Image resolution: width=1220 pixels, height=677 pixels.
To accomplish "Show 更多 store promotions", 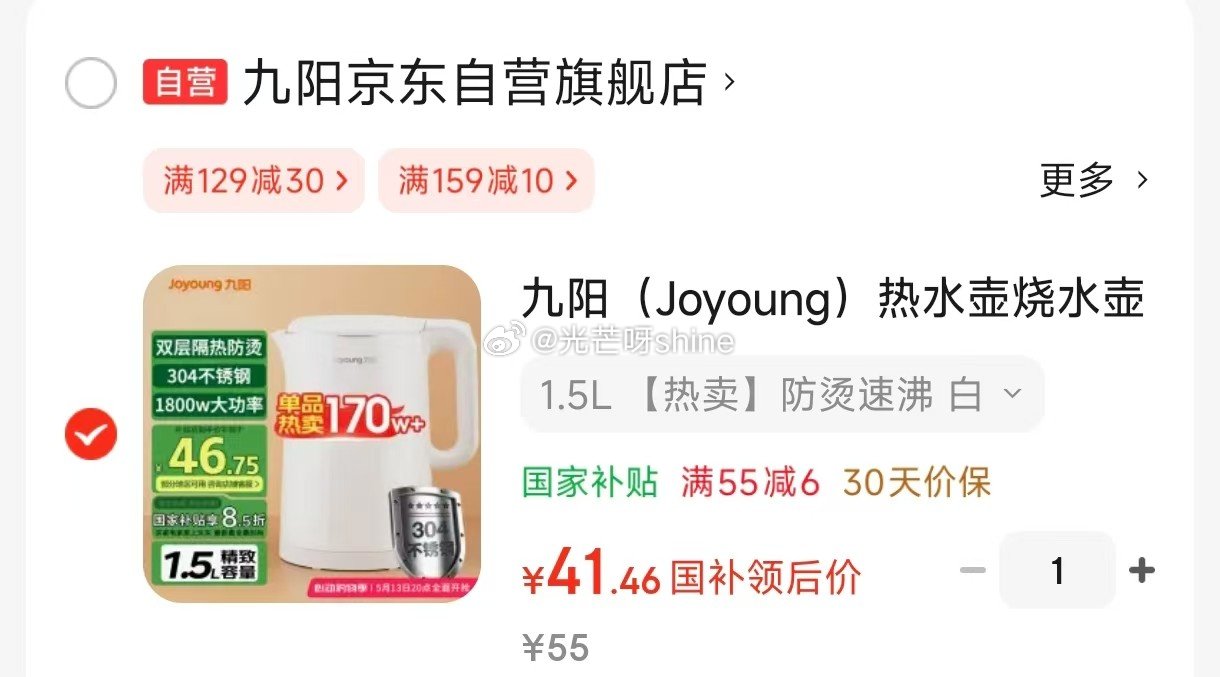I will pyautogui.click(x=1093, y=181).
